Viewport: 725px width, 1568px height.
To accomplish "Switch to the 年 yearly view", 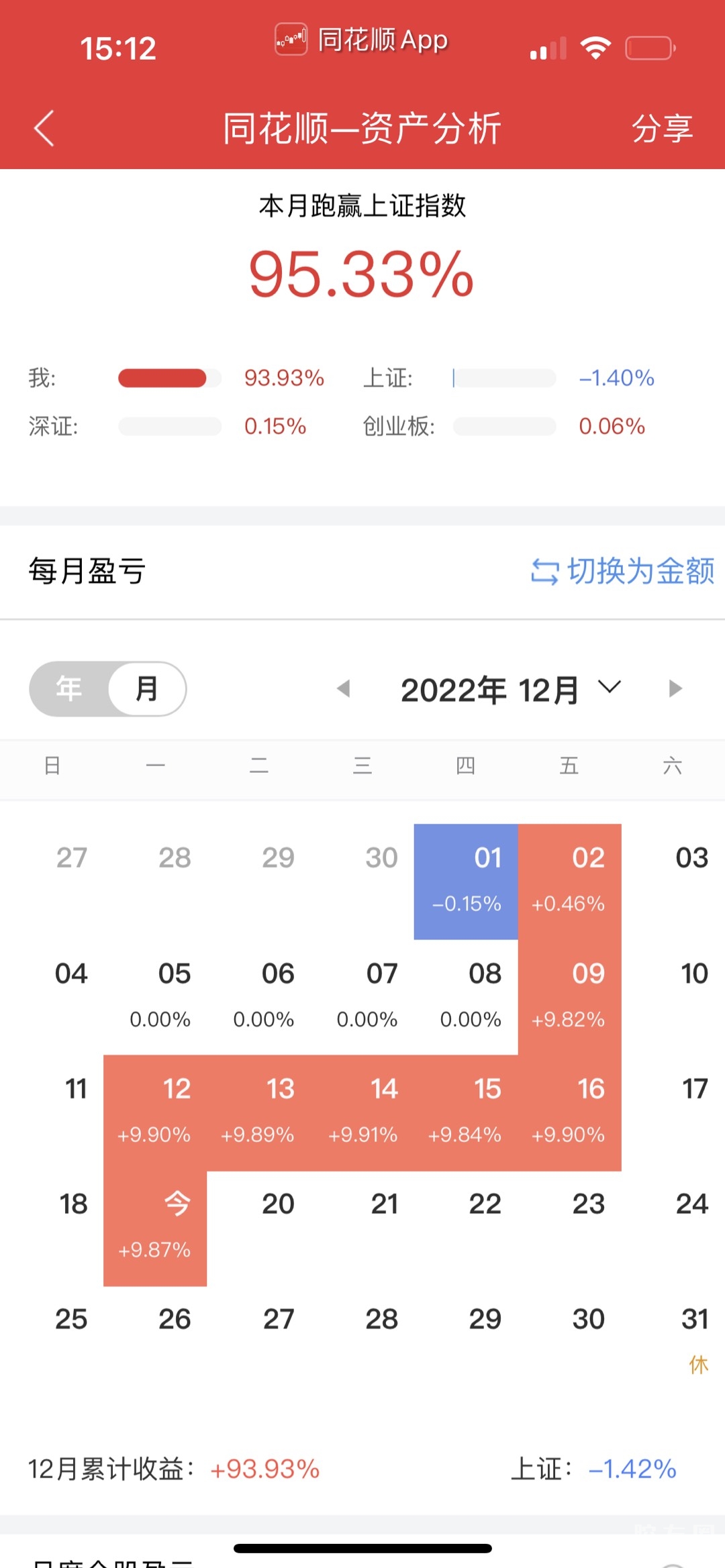I will coord(69,688).
